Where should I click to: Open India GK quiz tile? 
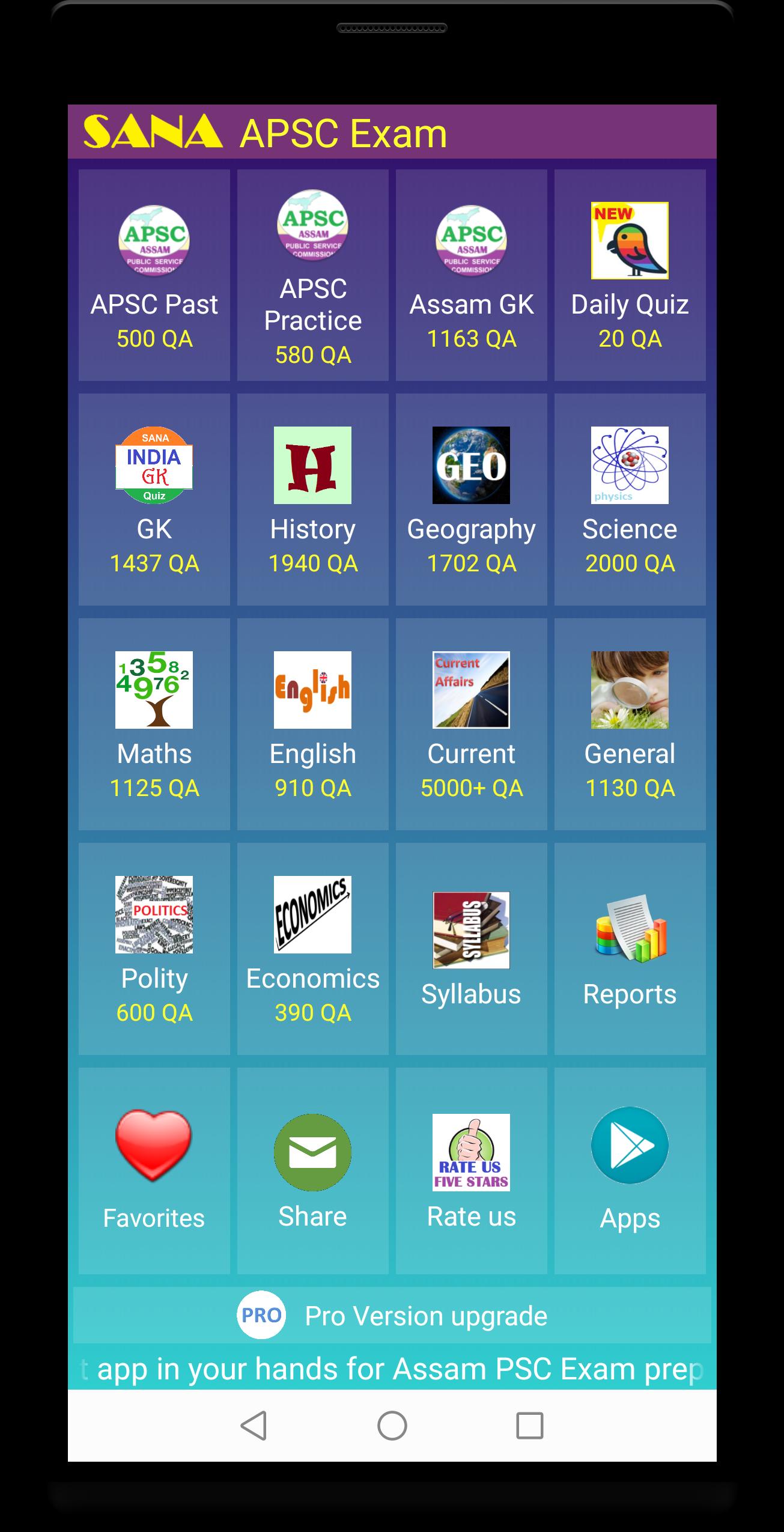click(154, 499)
